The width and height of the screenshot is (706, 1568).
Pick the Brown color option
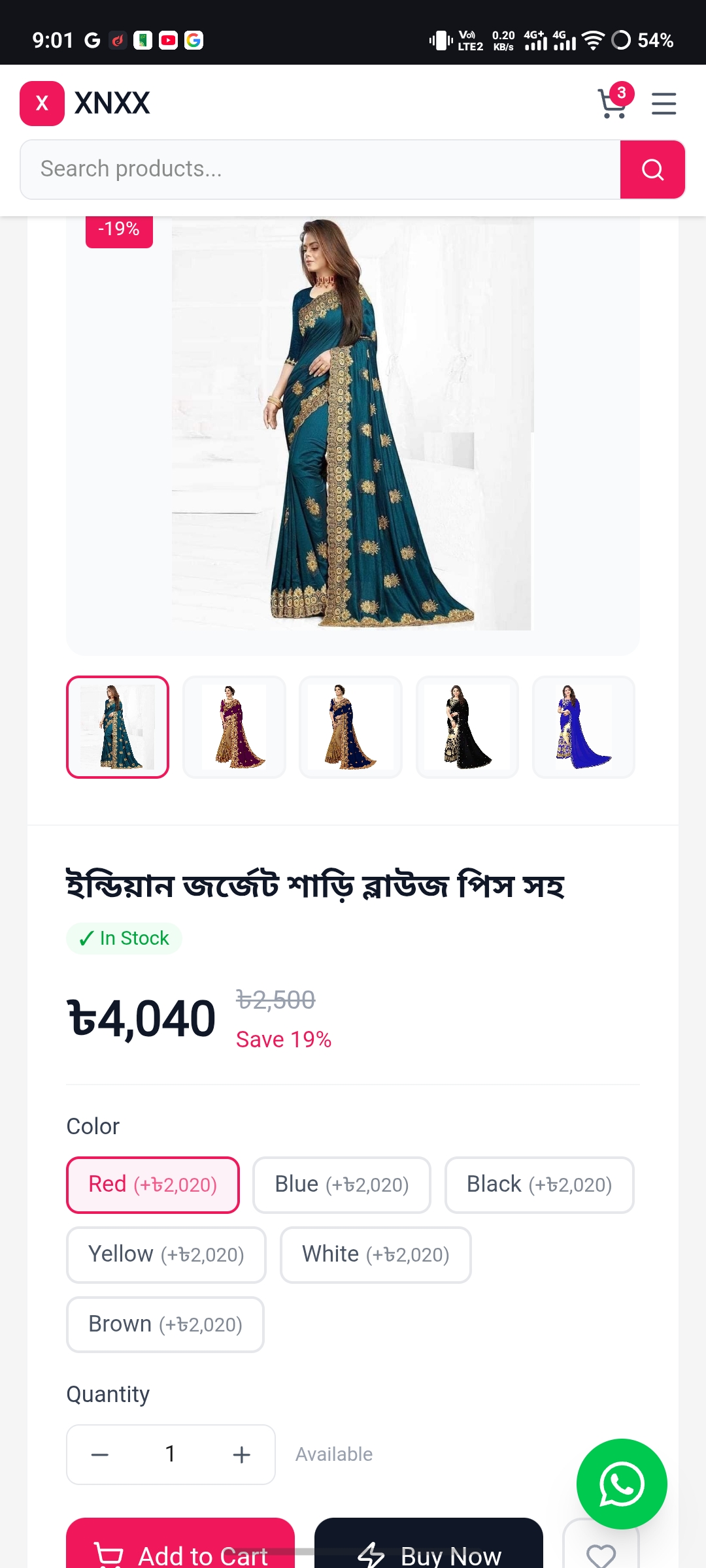click(165, 1324)
